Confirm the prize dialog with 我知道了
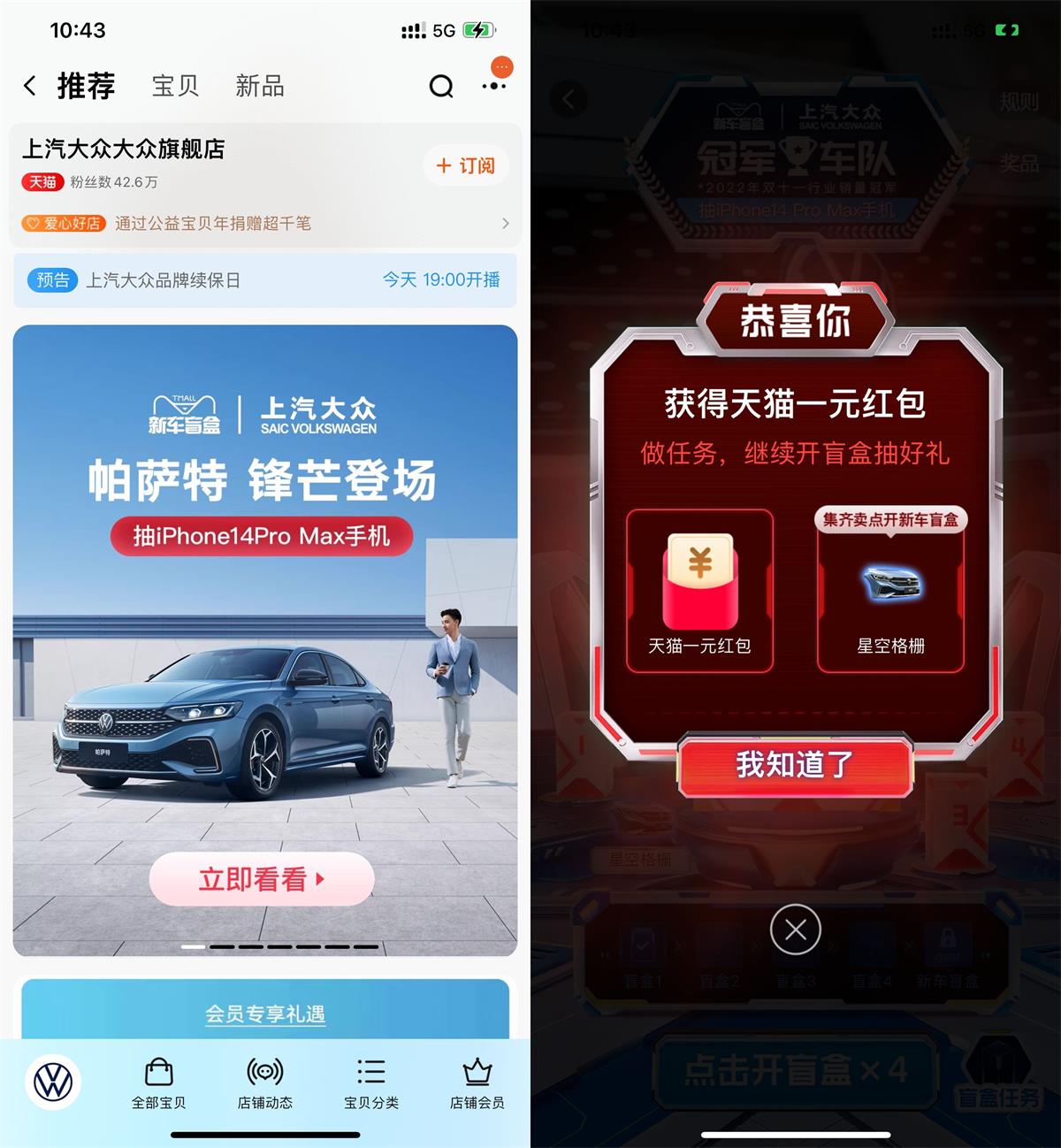The image size is (1061, 1148). [x=794, y=764]
